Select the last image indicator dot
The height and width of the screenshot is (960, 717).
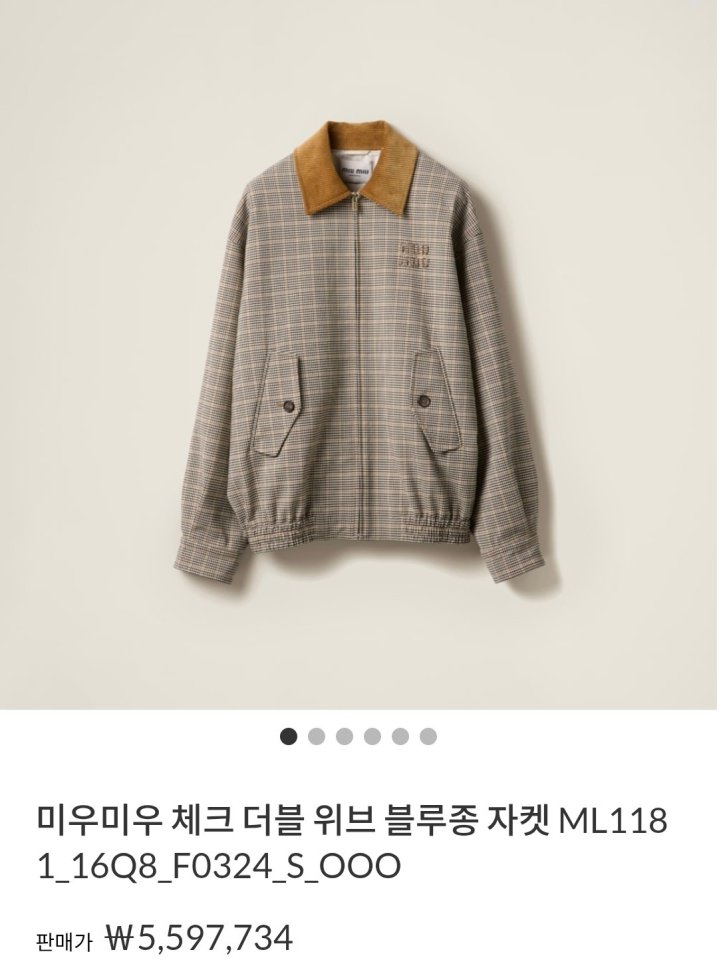pos(429,737)
